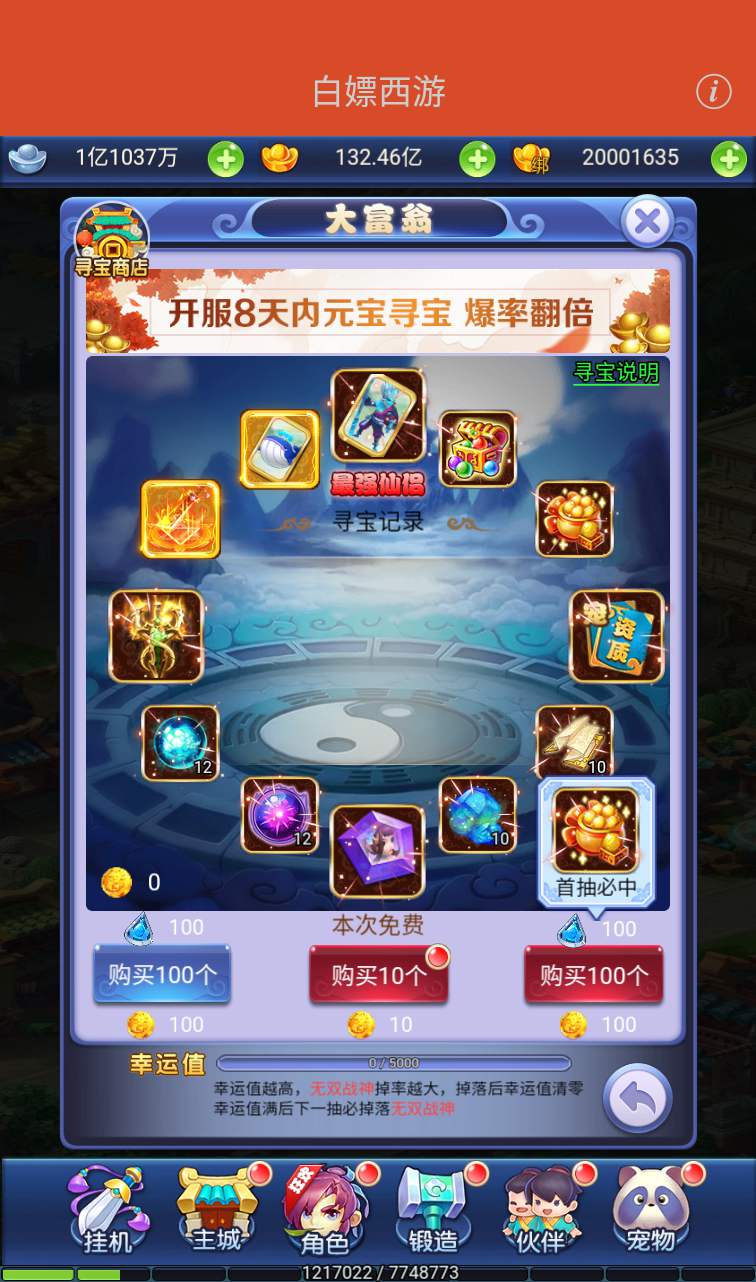The height and width of the screenshot is (1282, 756).
Task: Open the info icon in the header
Action: (x=713, y=92)
